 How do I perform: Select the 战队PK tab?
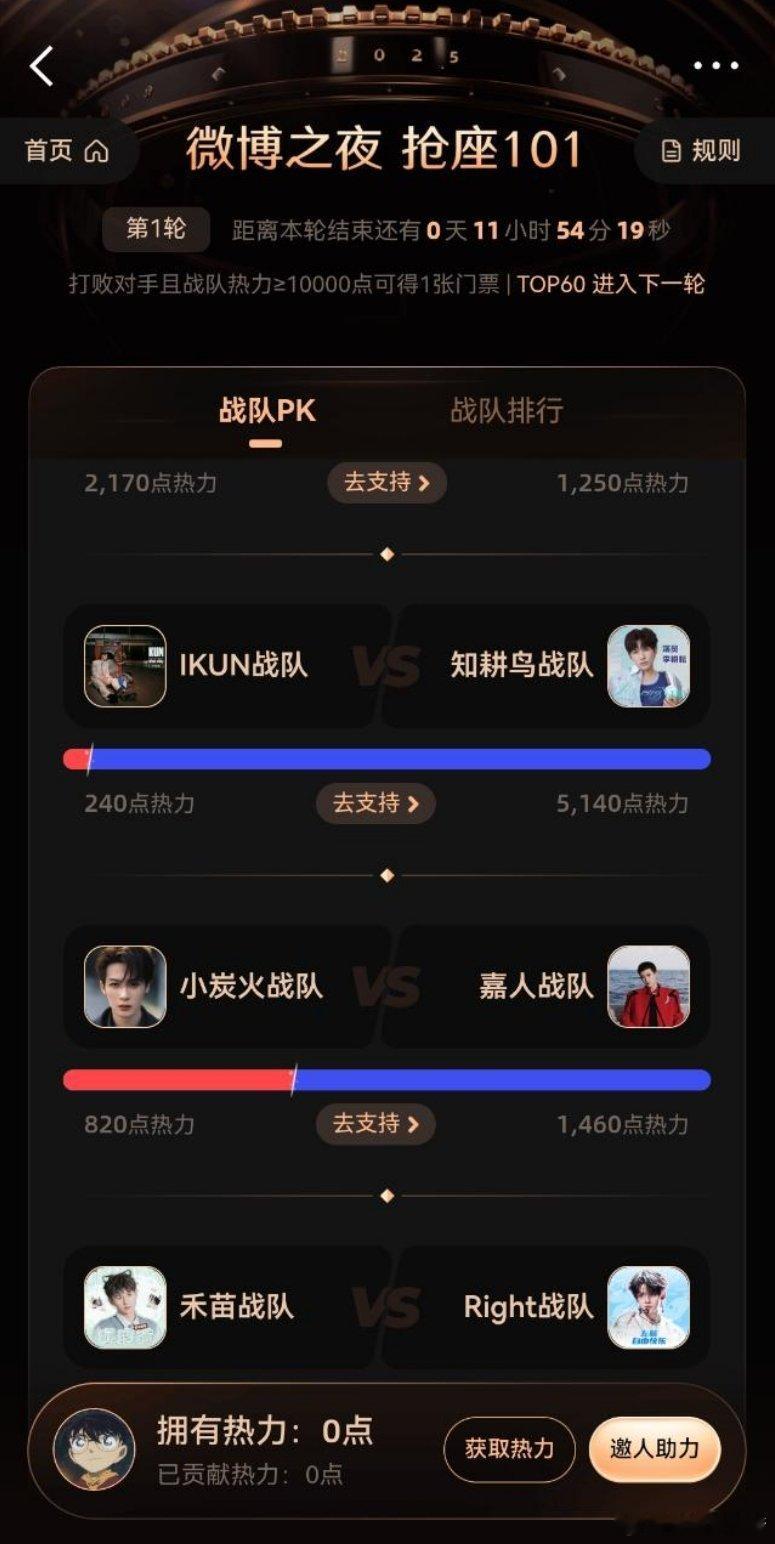tap(265, 410)
